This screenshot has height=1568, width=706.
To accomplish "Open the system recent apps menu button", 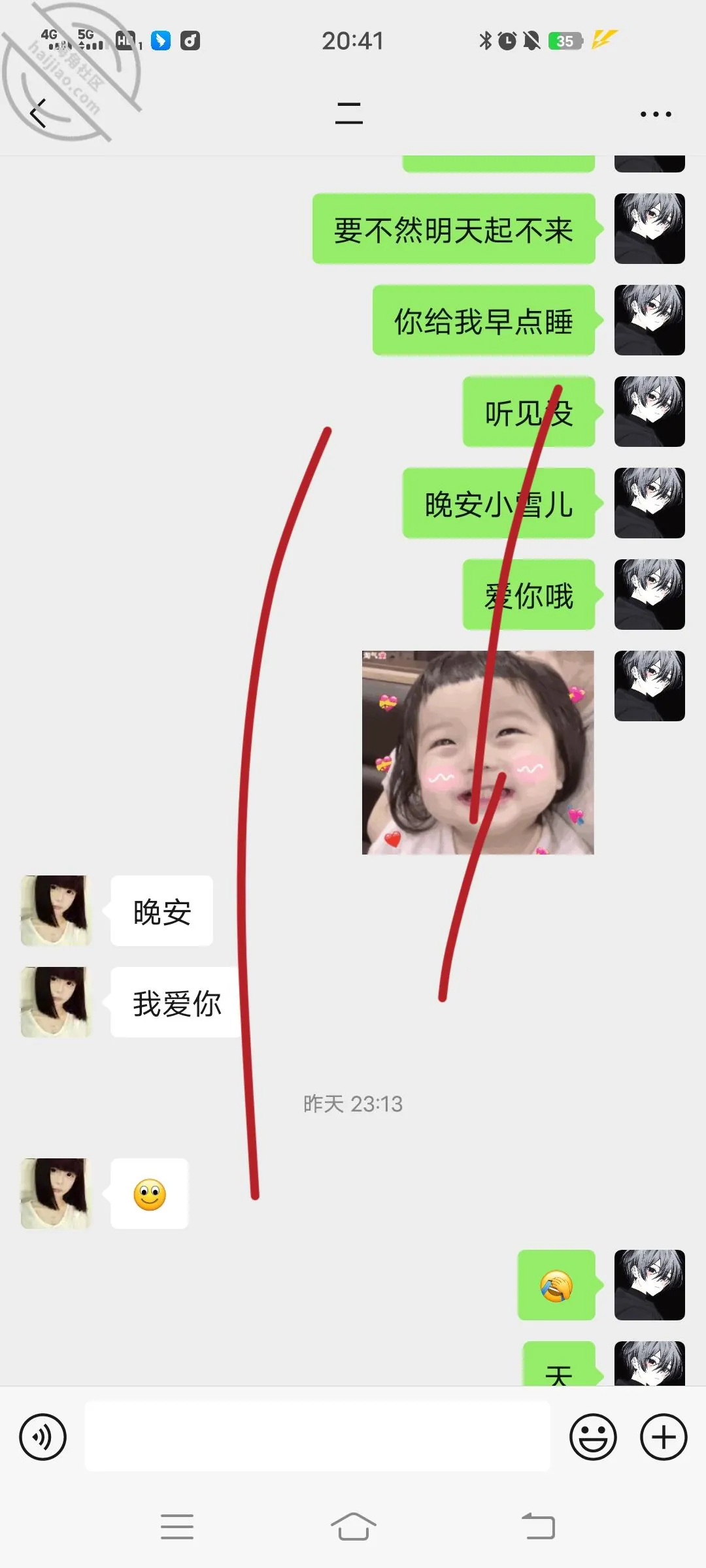I will pos(177,1527).
